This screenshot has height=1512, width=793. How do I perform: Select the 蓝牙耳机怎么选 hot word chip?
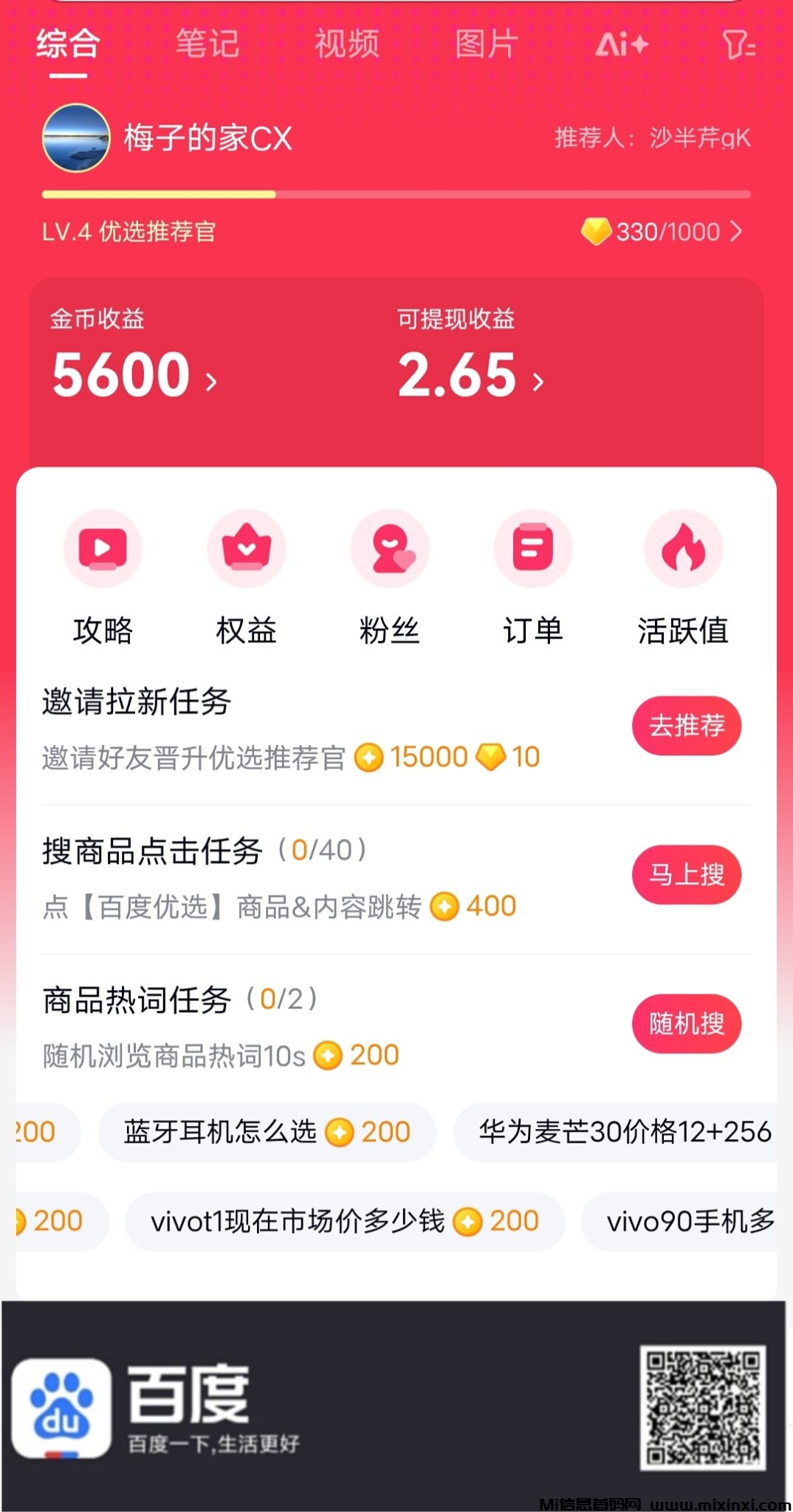[x=267, y=1132]
